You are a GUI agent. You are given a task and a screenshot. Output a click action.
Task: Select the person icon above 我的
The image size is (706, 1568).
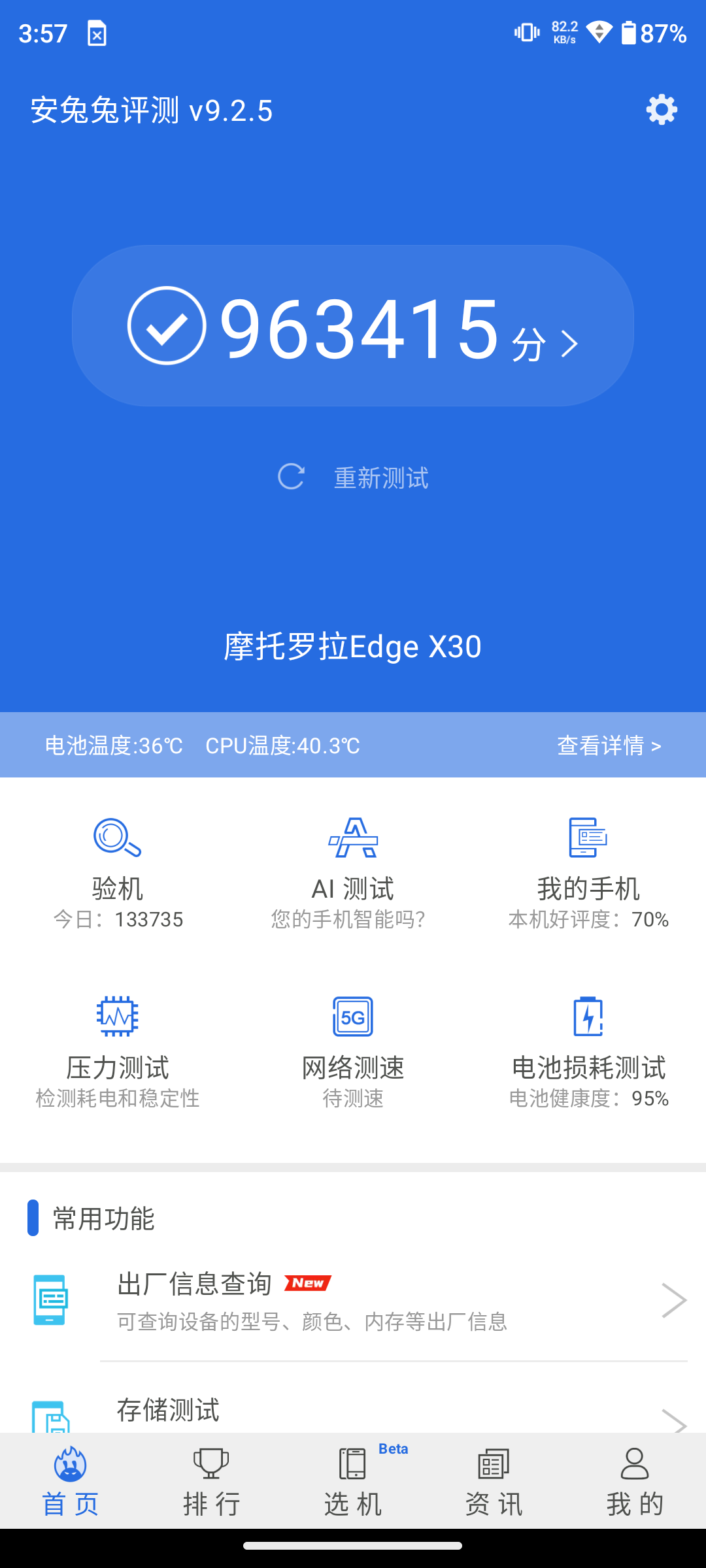633,1463
